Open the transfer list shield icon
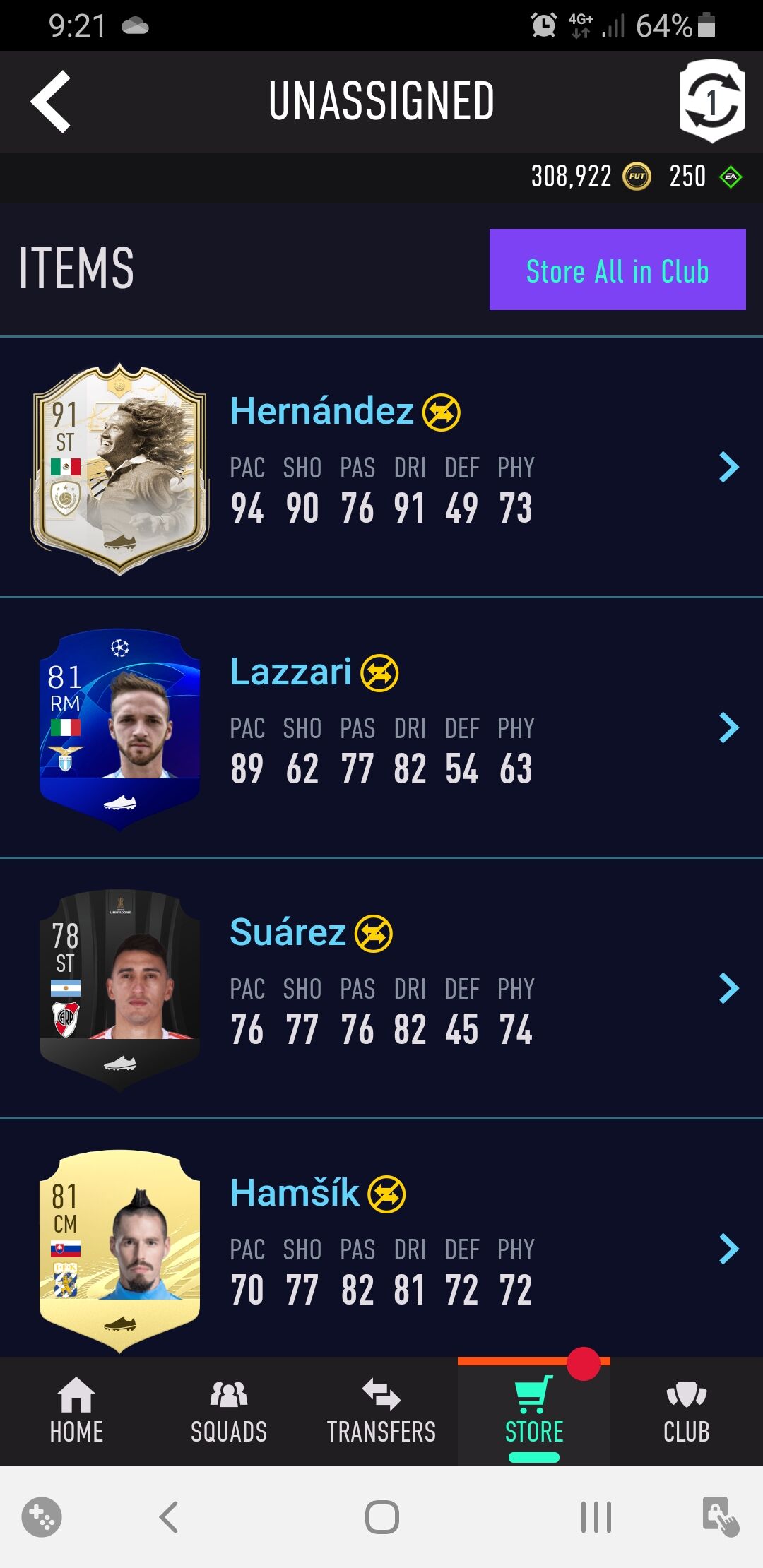This screenshot has height=1568, width=763. click(711, 101)
